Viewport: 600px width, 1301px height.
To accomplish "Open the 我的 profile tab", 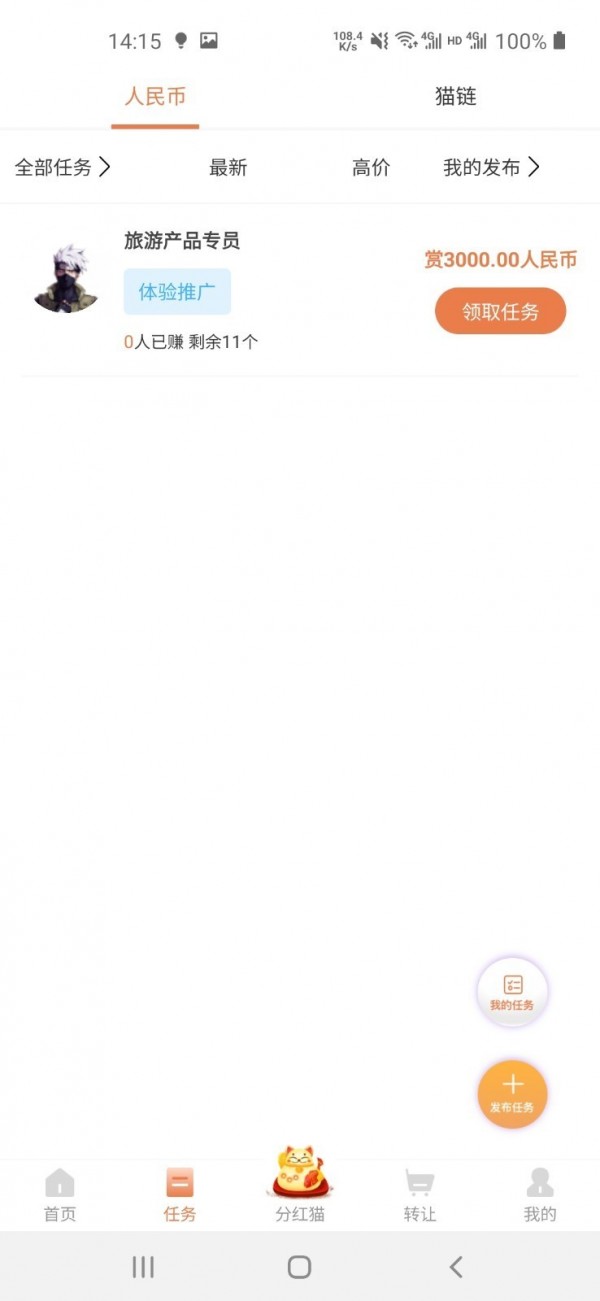I will [x=540, y=1196].
